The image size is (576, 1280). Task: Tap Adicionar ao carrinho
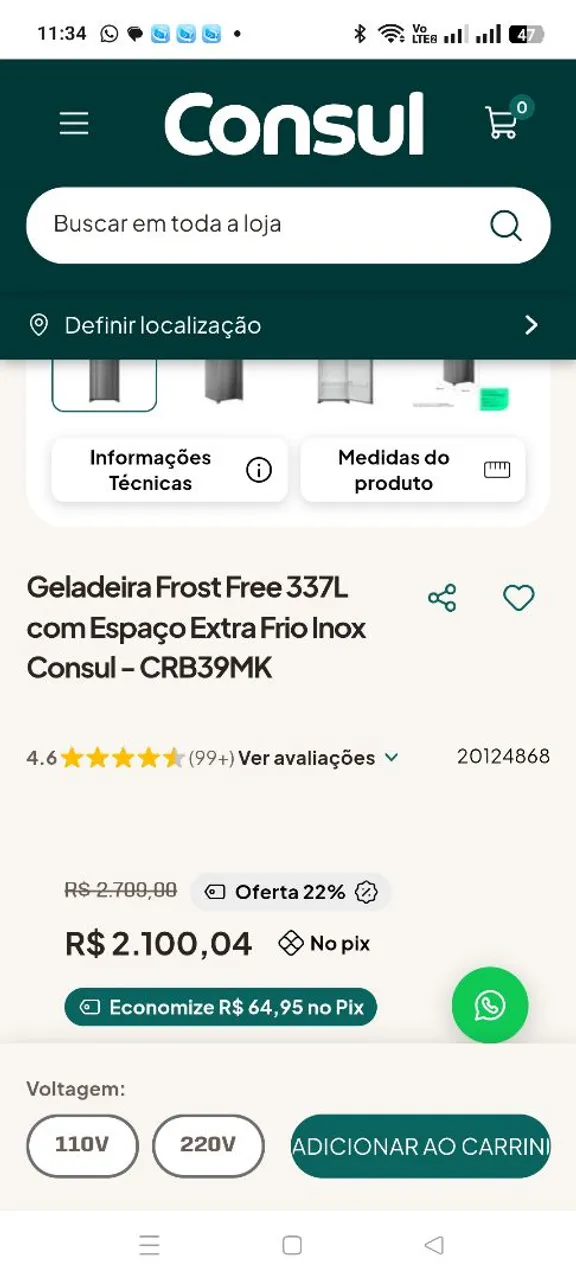(x=420, y=1146)
